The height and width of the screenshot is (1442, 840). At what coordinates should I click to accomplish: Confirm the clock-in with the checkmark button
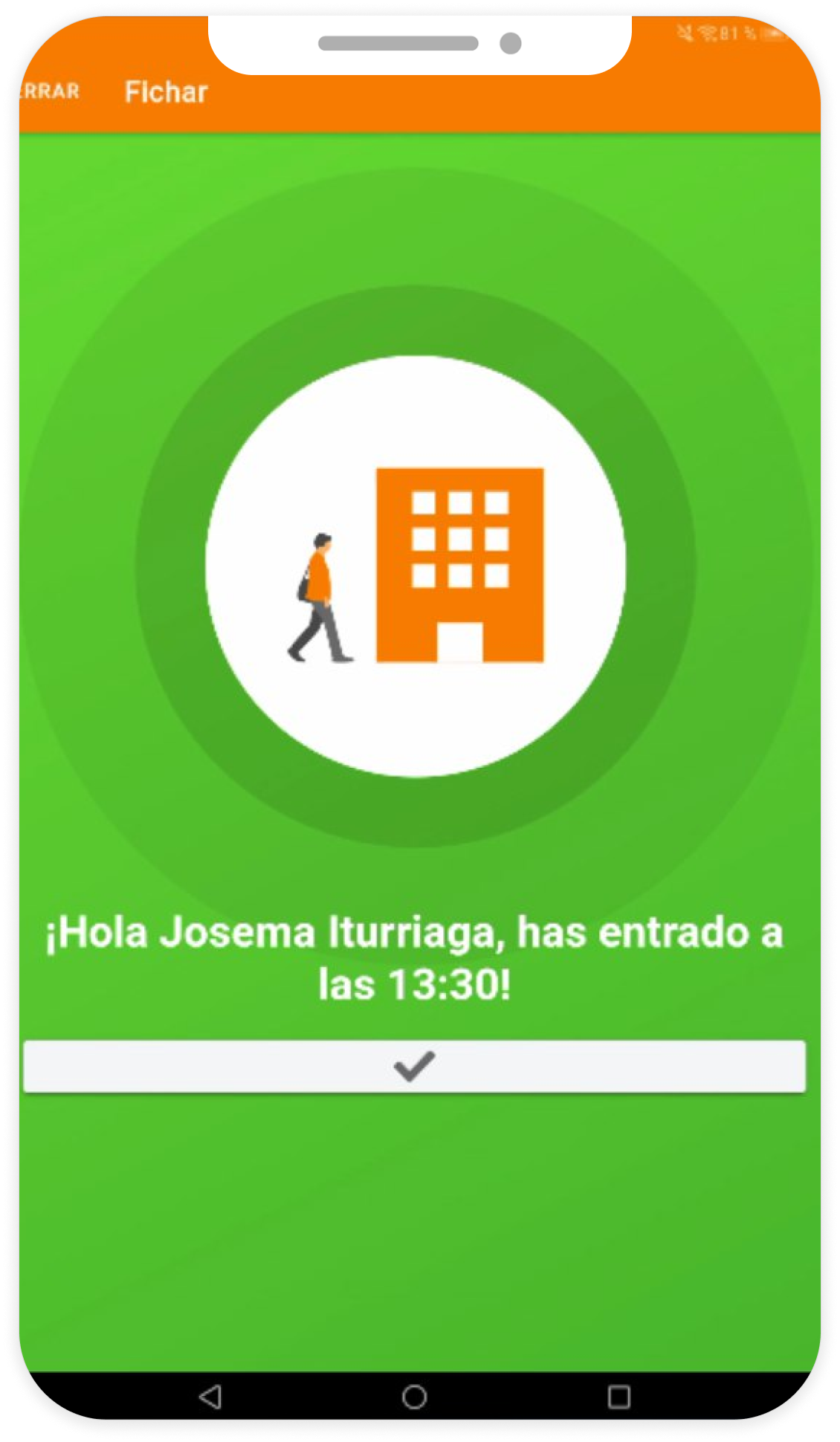click(414, 1067)
